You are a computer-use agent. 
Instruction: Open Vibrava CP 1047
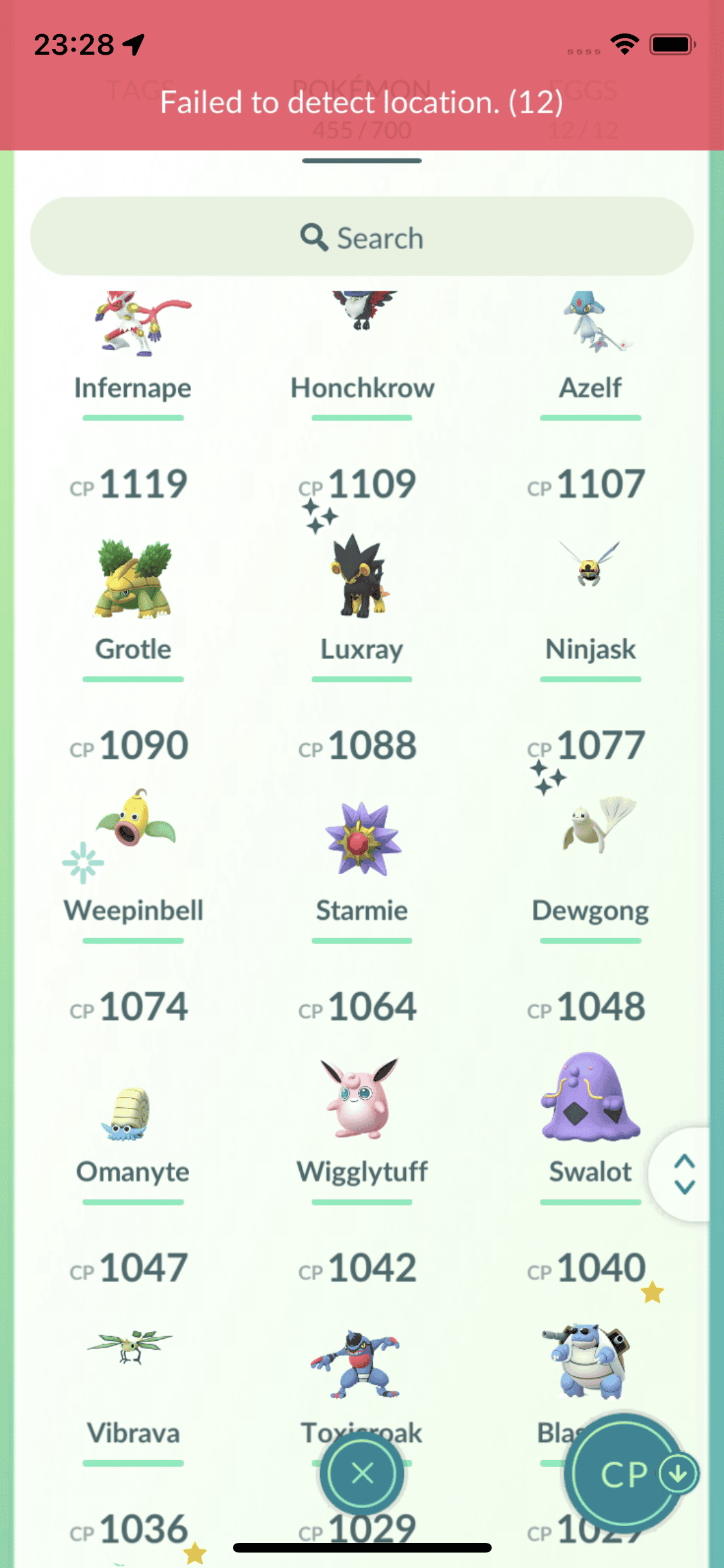pos(133,1358)
